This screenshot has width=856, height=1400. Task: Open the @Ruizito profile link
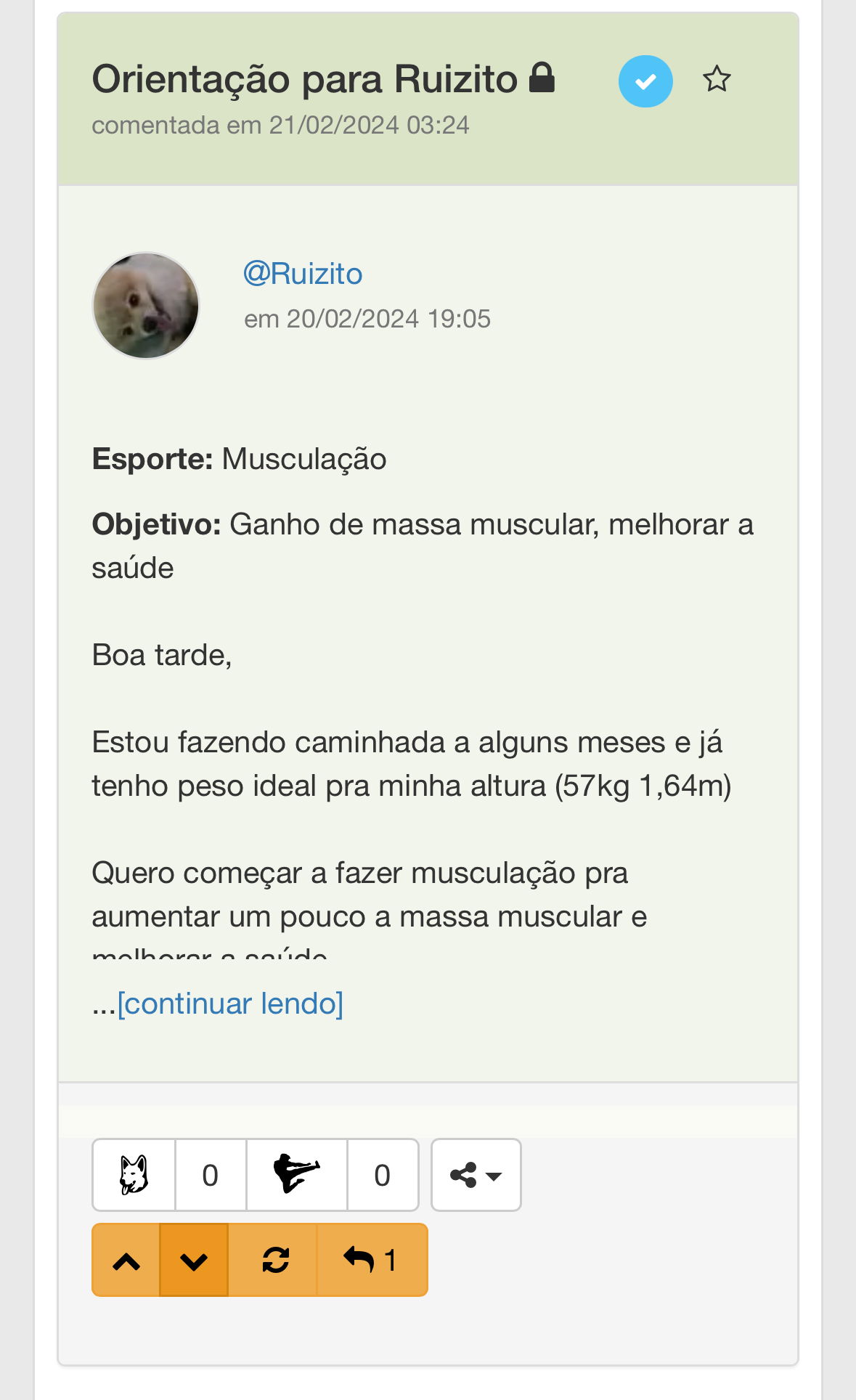303,274
